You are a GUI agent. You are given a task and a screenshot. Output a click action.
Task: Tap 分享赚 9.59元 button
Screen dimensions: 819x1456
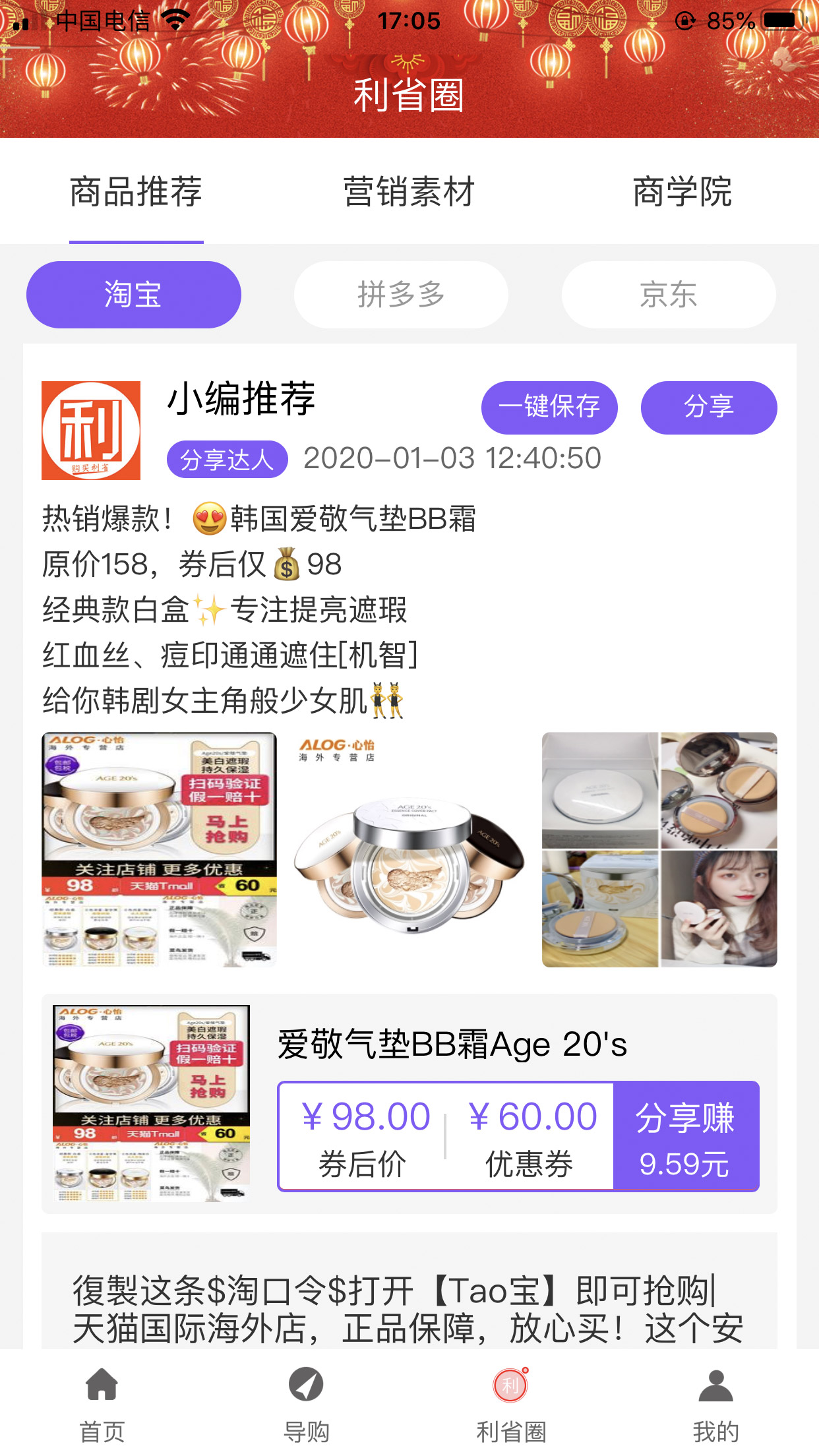[x=686, y=1136]
